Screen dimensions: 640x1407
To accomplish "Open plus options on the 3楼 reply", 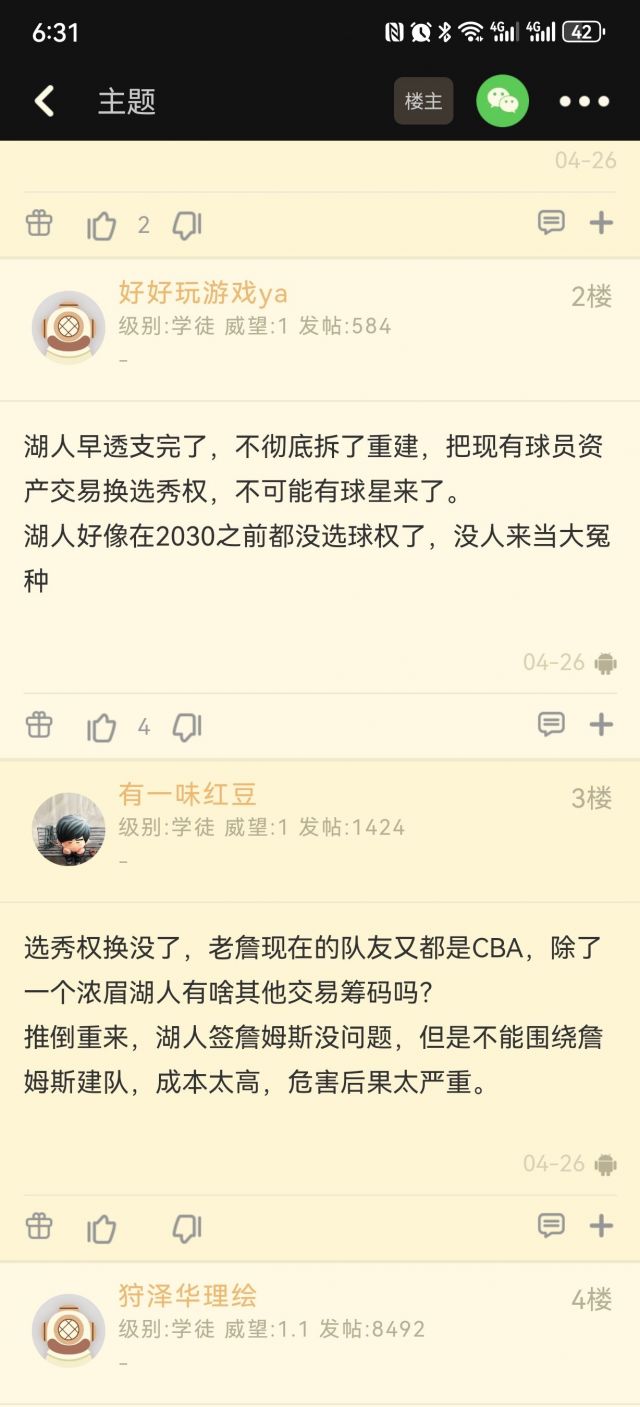I will [601, 1226].
